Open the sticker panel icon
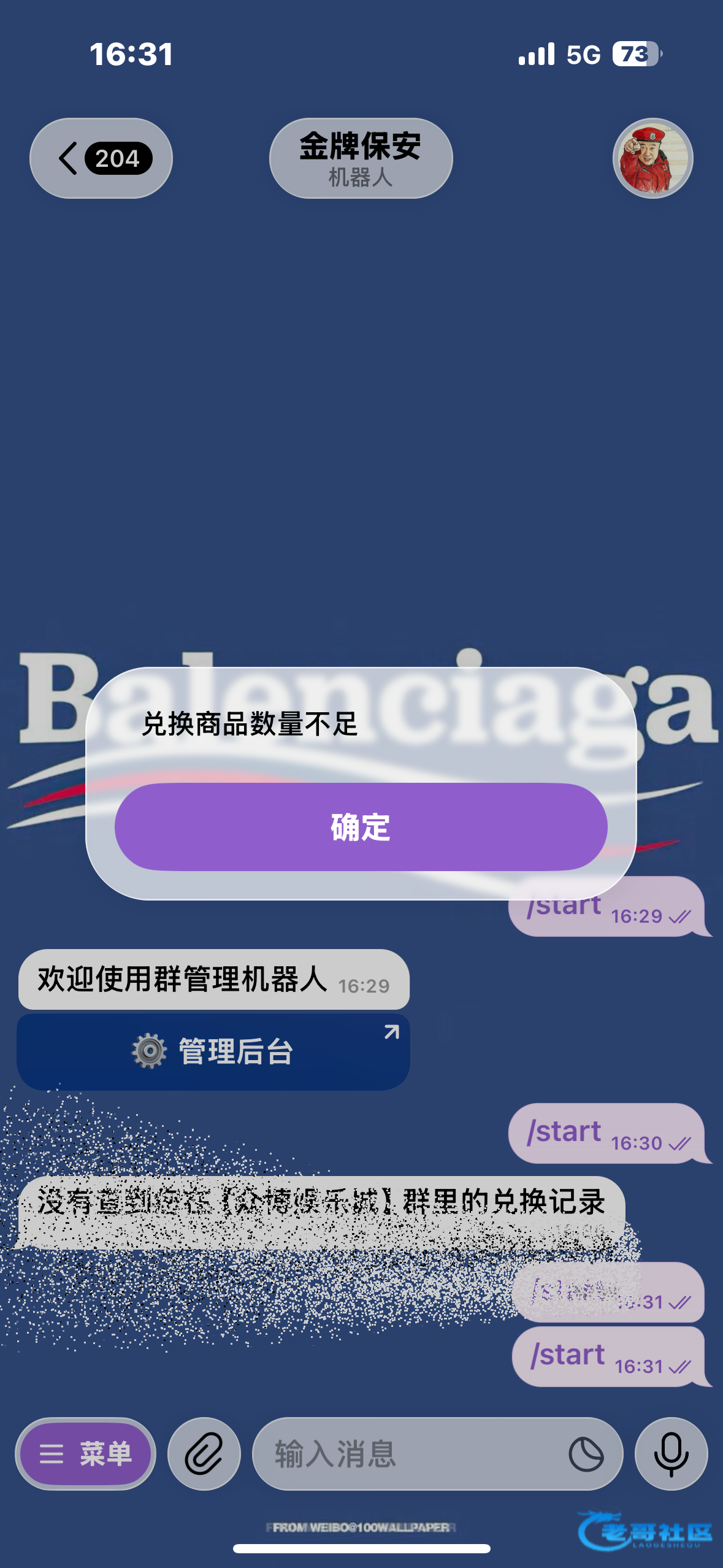This screenshot has height=1568, width=723. pos(586,1453)
